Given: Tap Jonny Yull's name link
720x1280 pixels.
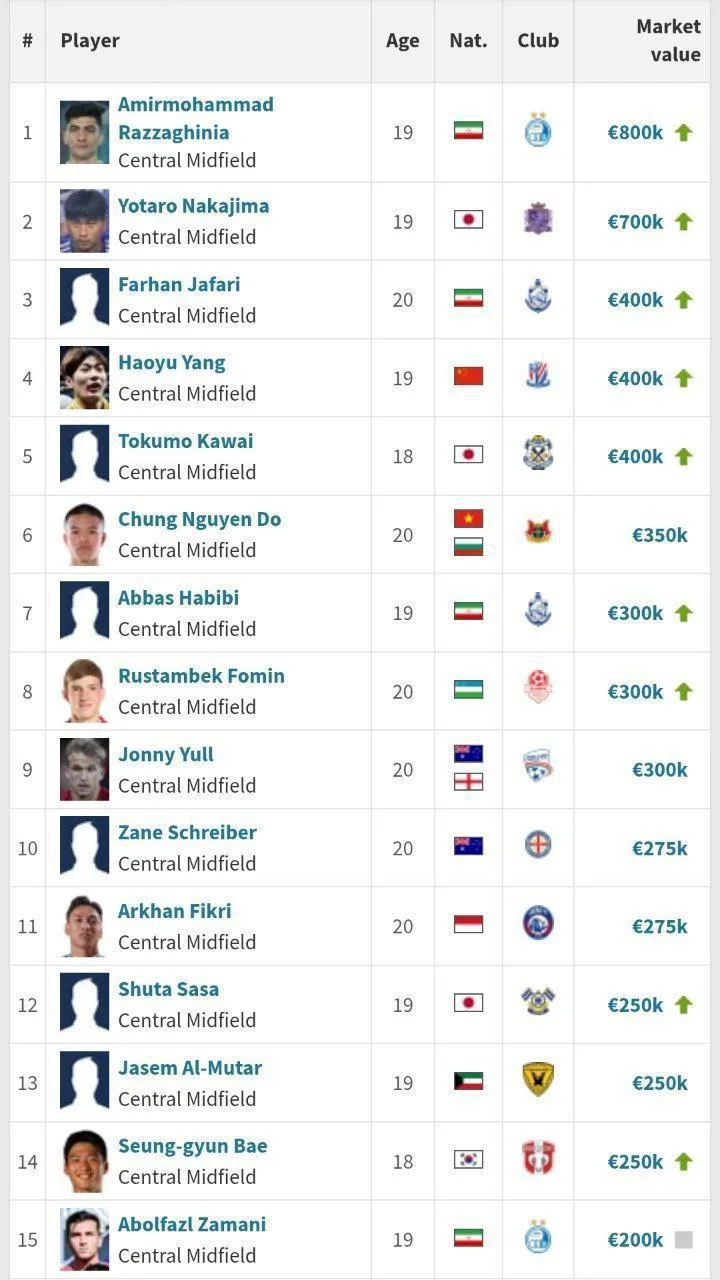Looking at the screenshot, I should pyautogui.click(x=165, y=754).
